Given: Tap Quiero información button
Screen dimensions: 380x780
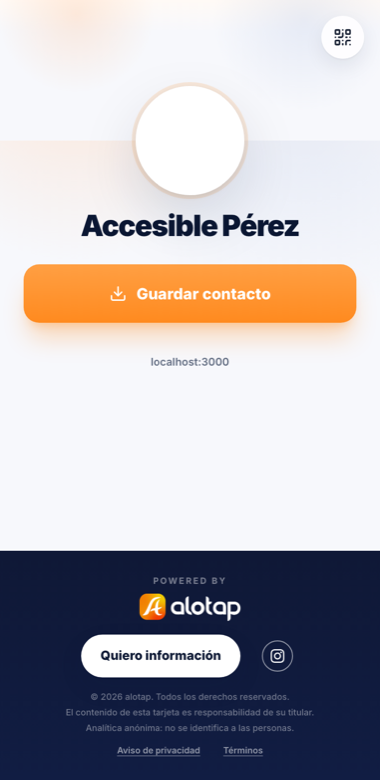Looking at the screenshot, I should pos(161,656).
